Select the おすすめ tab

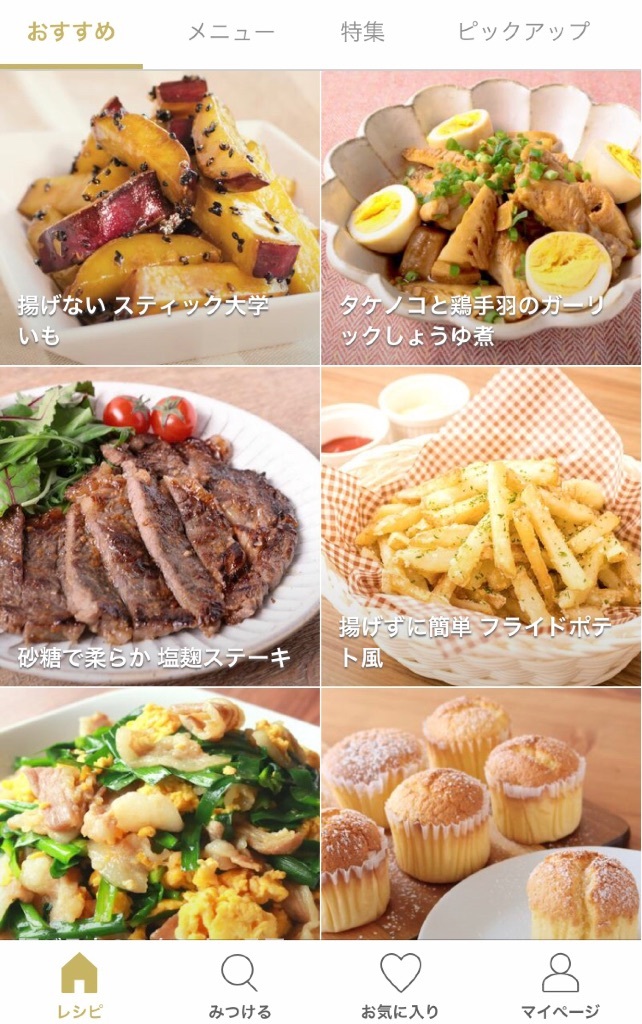point(71,32)
